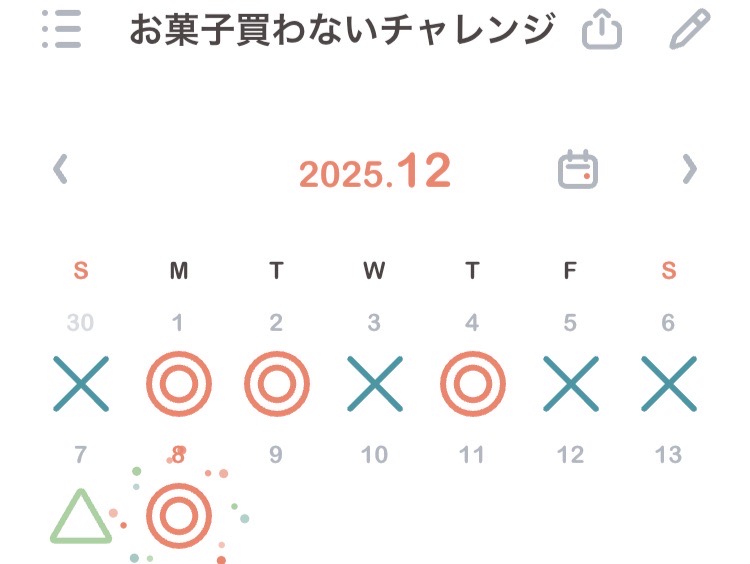
Task: Open the list menu icon
Action: (x=62, y=30)
